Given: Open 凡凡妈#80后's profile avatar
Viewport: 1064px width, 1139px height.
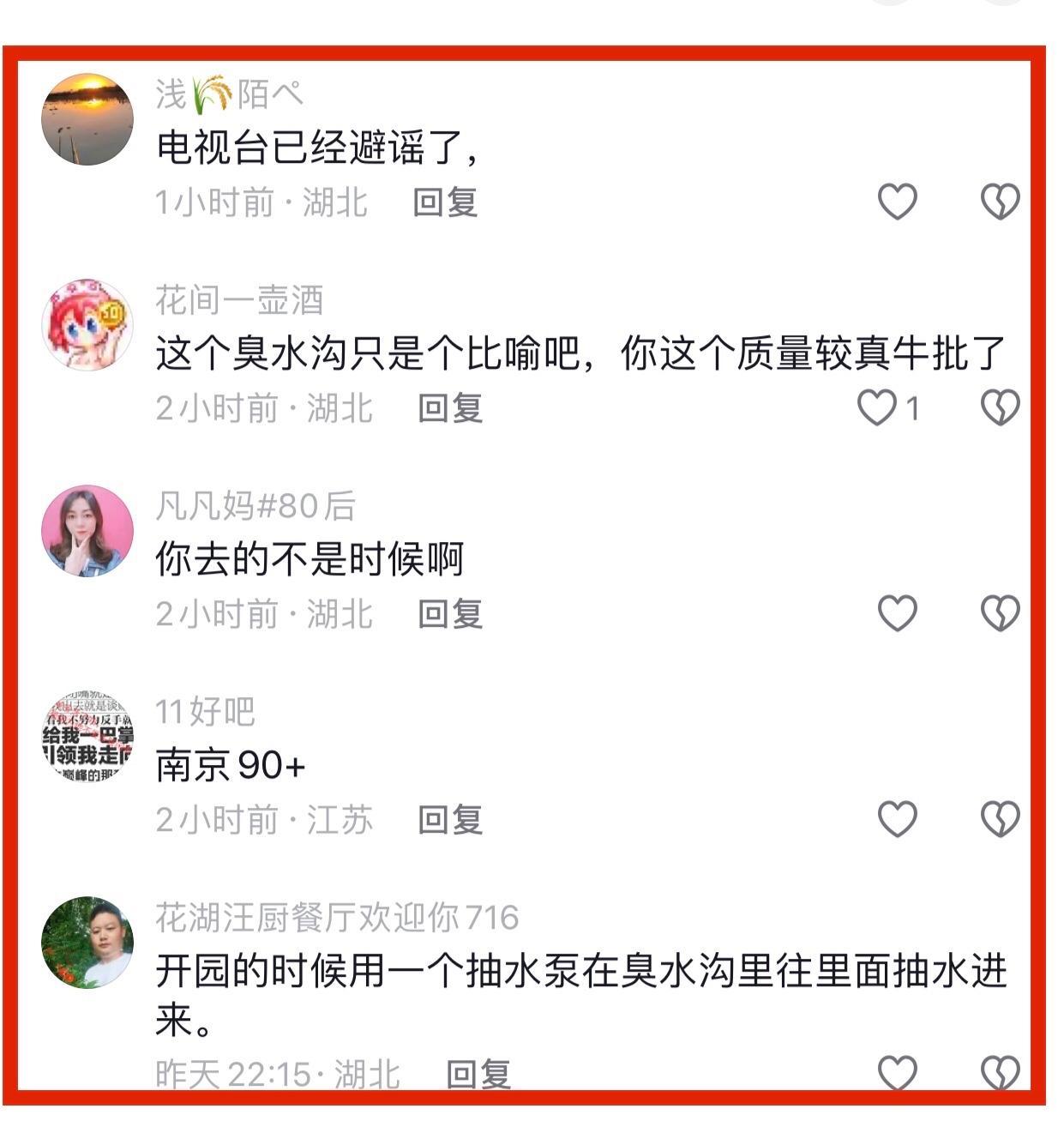Looking at the screenshot, I should coord(87,530).
